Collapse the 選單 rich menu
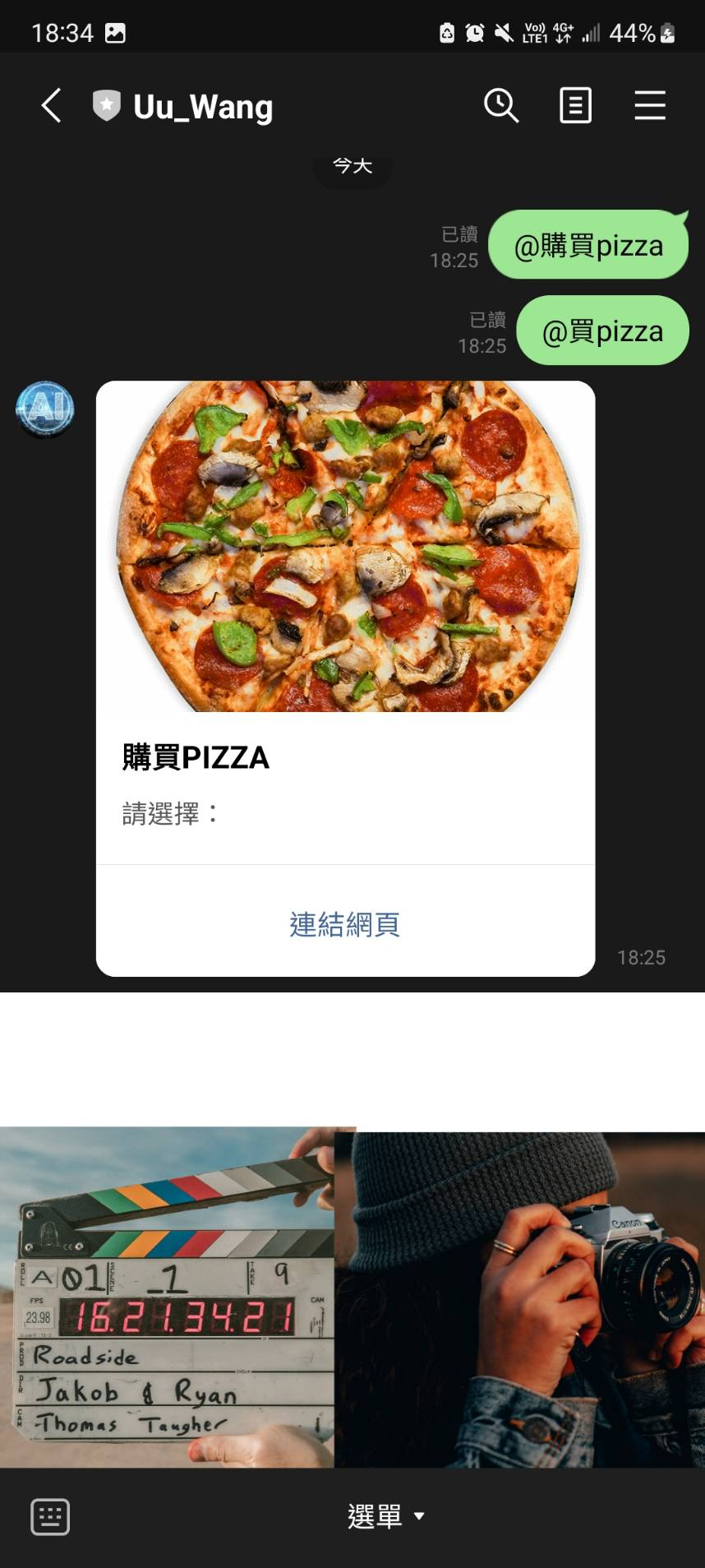The height and width of the screenshot is (1568, 705). coord(386,1517)
